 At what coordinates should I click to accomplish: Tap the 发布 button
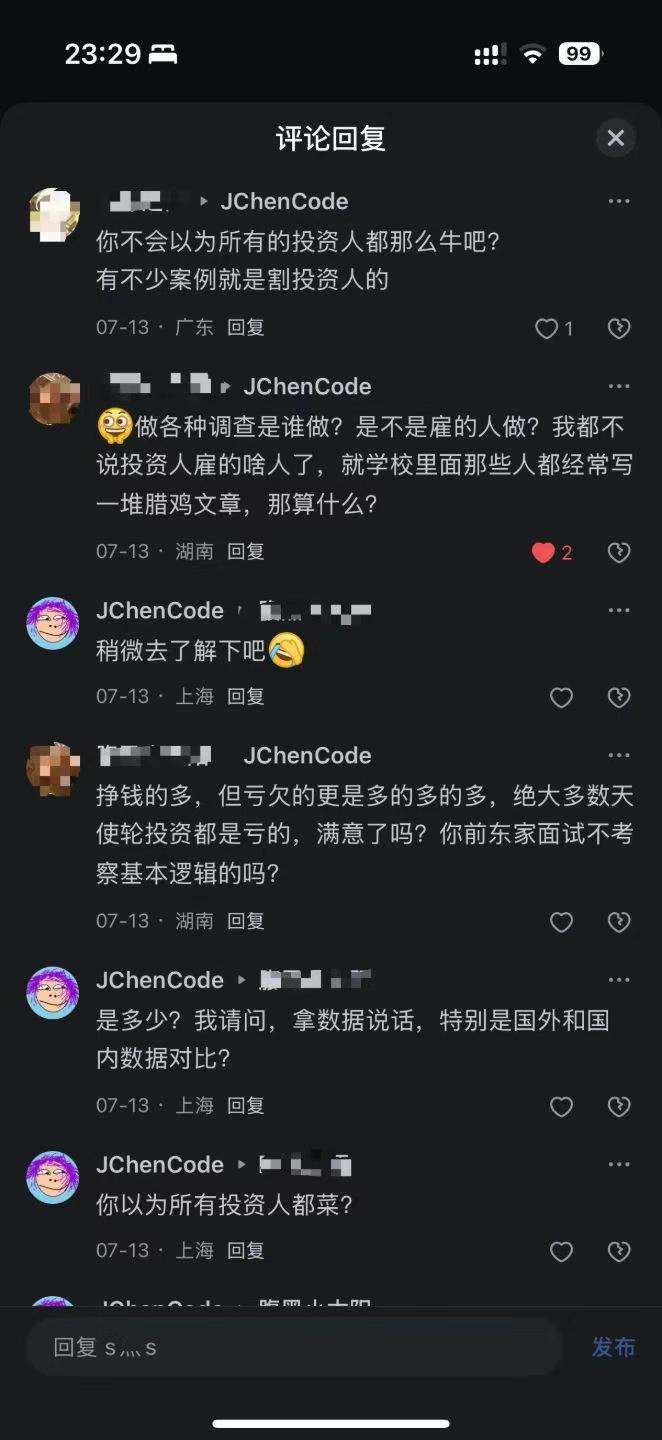(613, 1347)
